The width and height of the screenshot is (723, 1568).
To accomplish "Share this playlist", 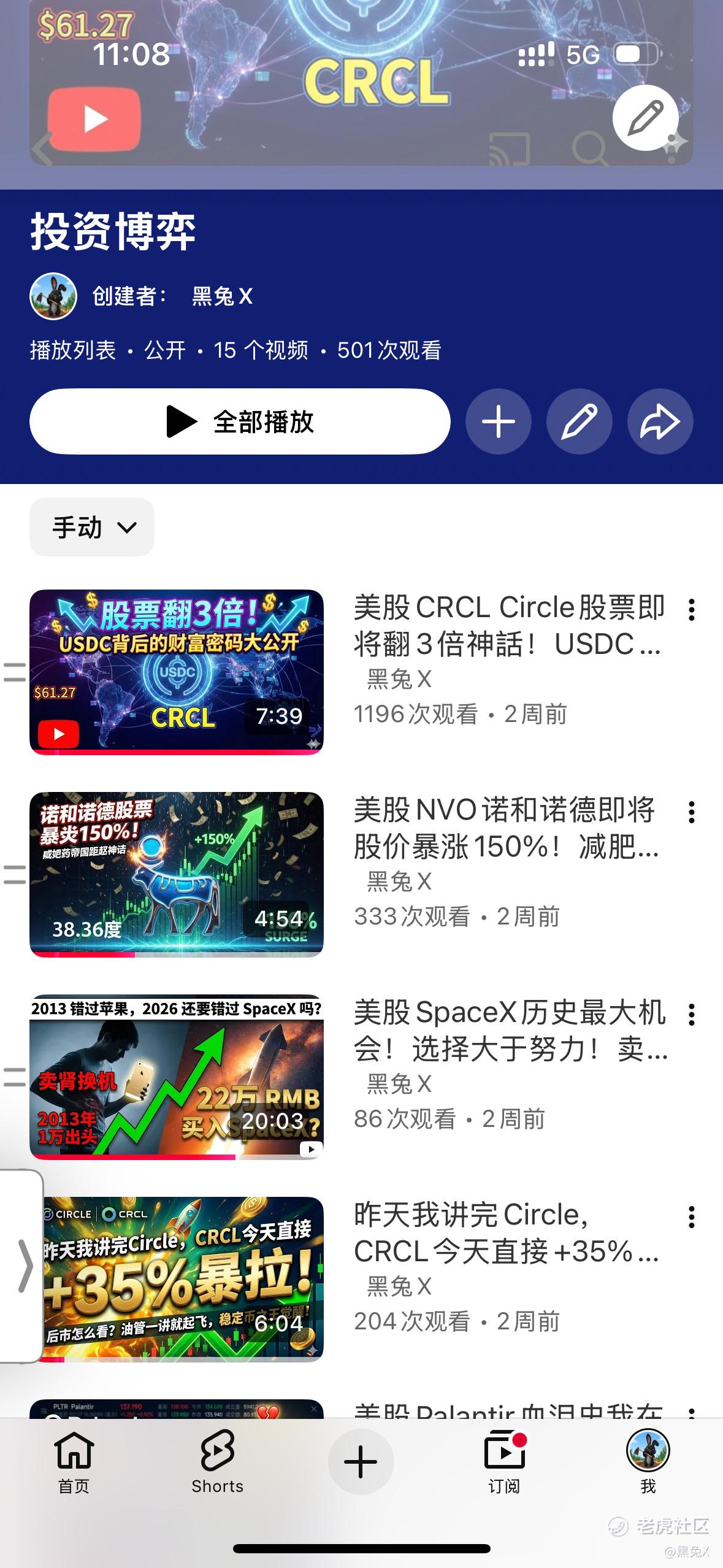I will coord(660,421).
